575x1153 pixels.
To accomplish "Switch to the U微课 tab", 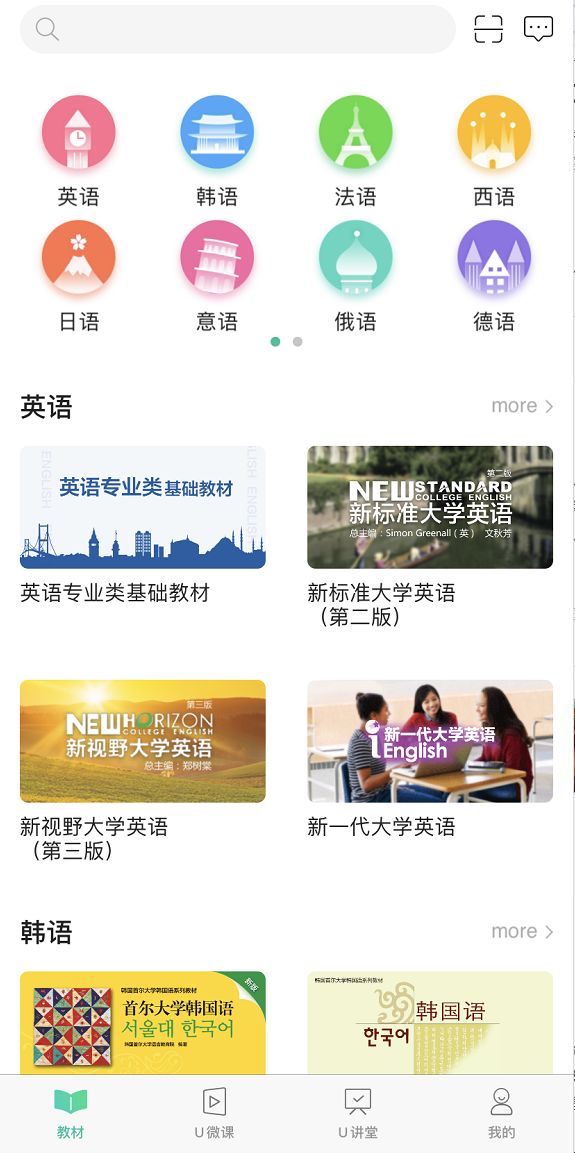I will click(214, 1113).
